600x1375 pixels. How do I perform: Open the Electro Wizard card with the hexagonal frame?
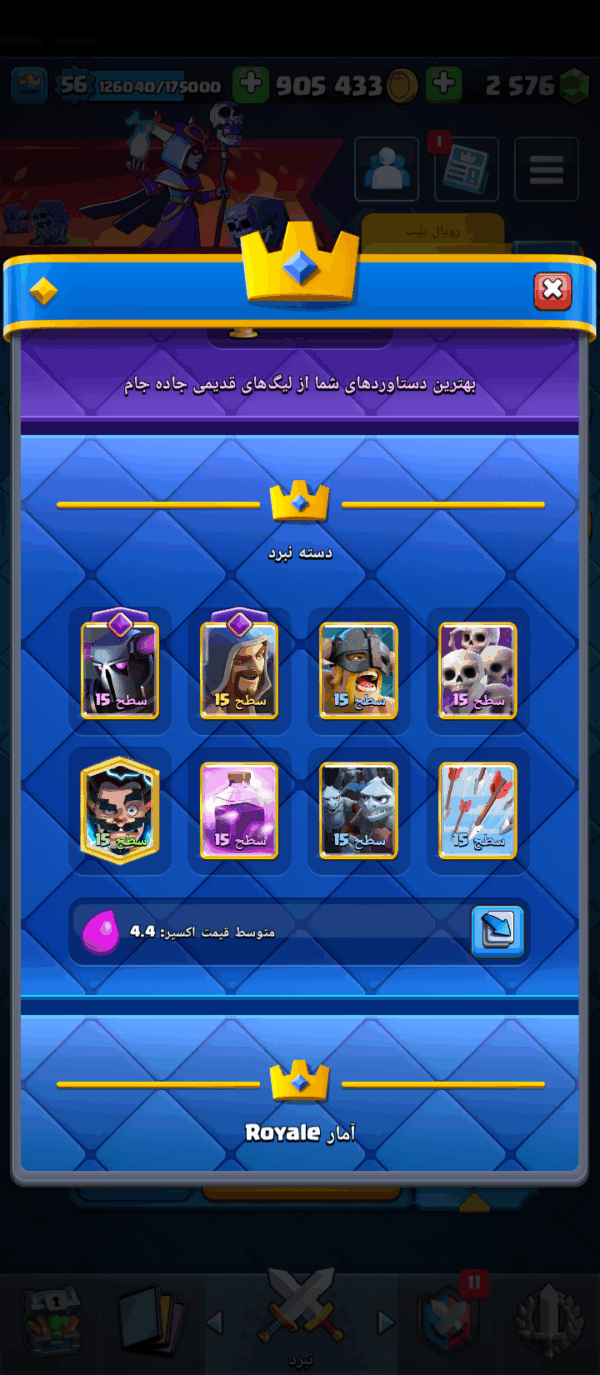[120, 810]
